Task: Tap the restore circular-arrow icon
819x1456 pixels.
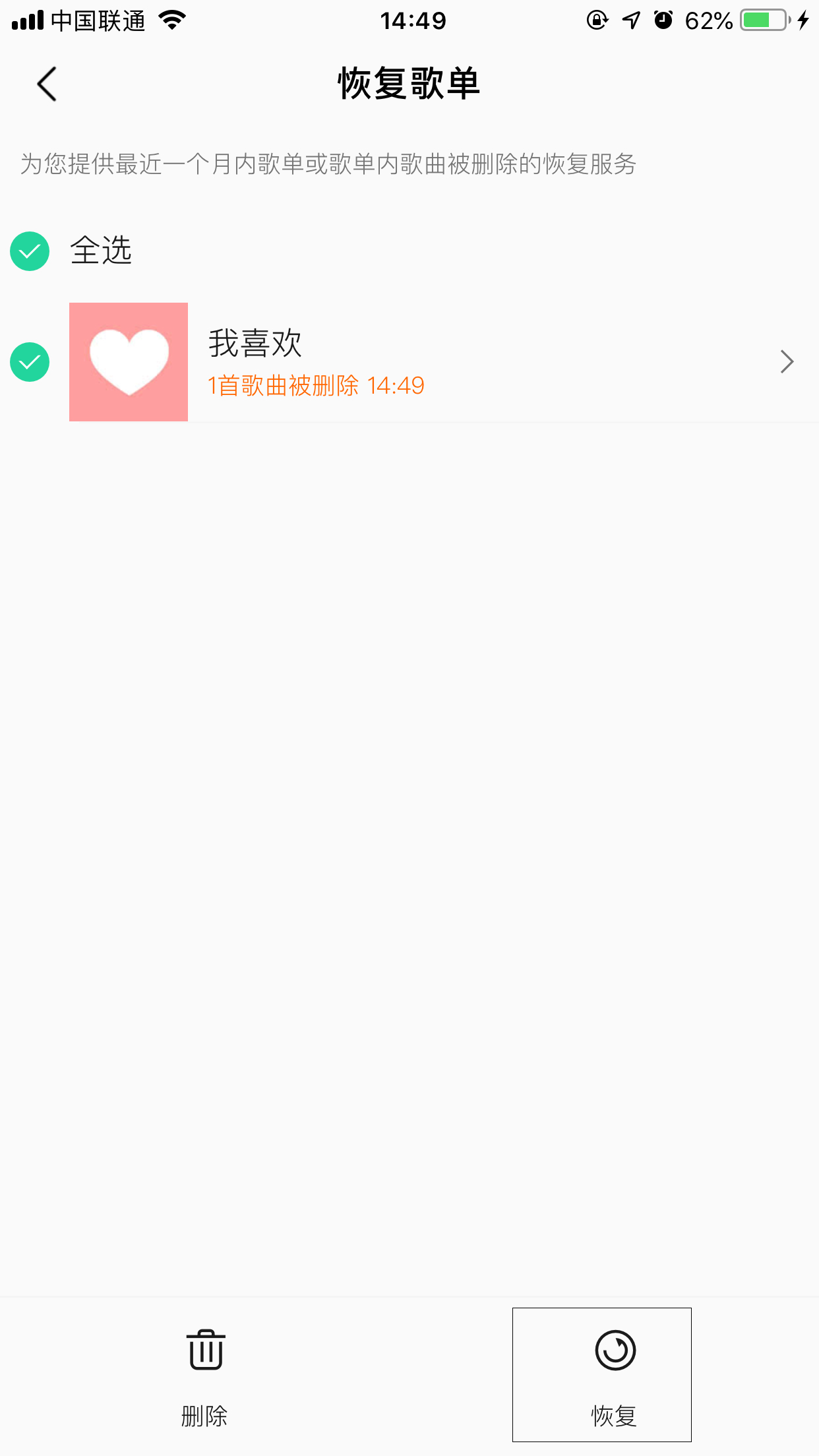Action: 614,1350
